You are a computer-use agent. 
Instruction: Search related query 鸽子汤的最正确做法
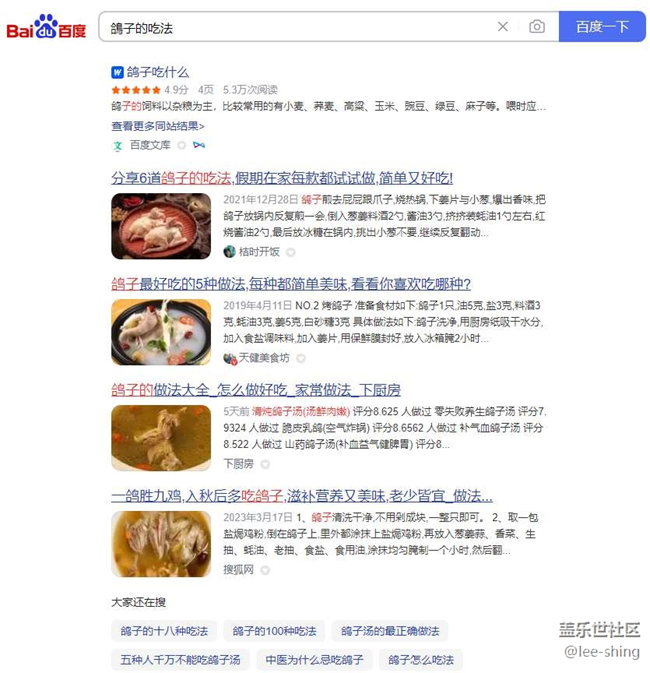pos(390,631)
